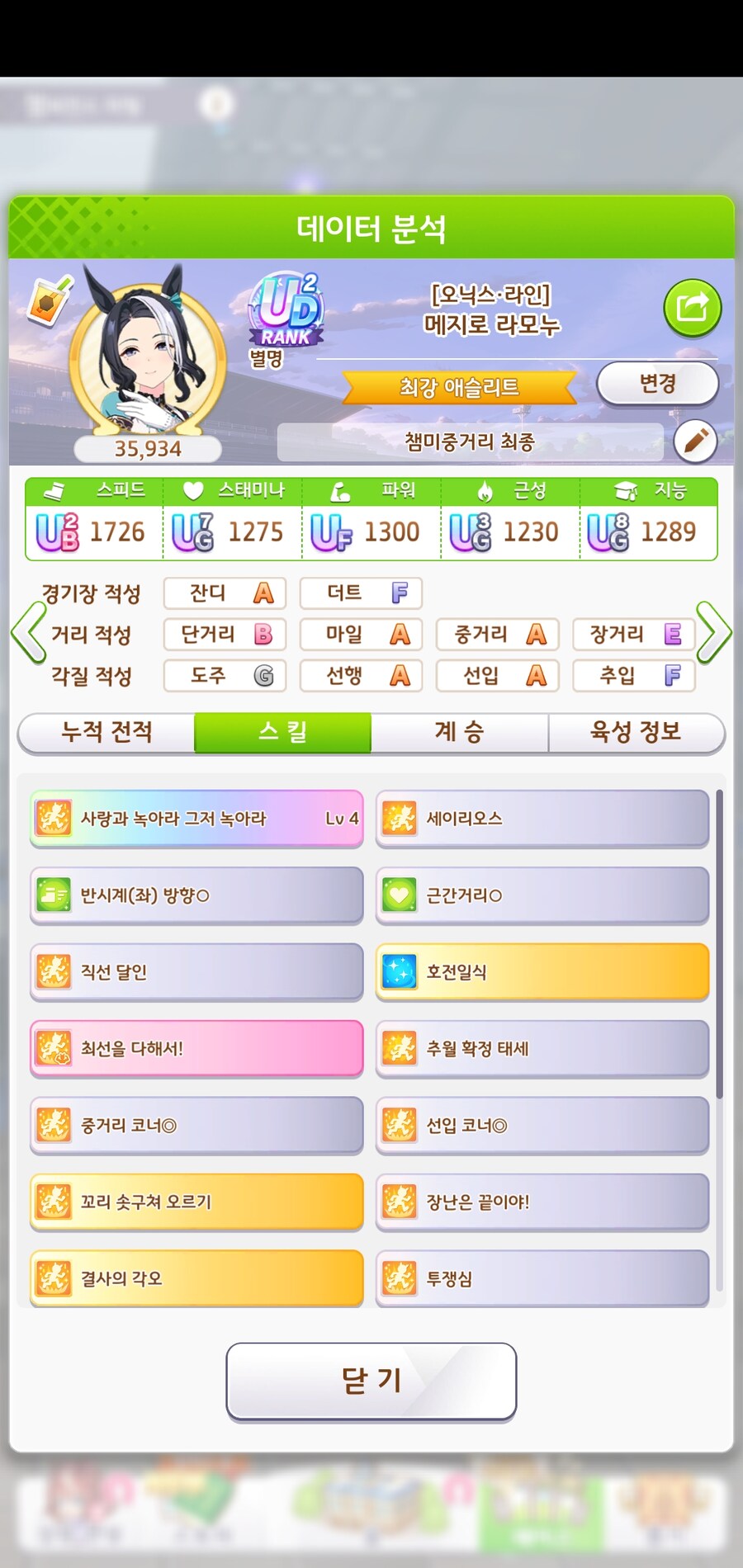The image size is (743, 1568).
Task: Edit the memo with the pencil icon
Action: (695, 442)
